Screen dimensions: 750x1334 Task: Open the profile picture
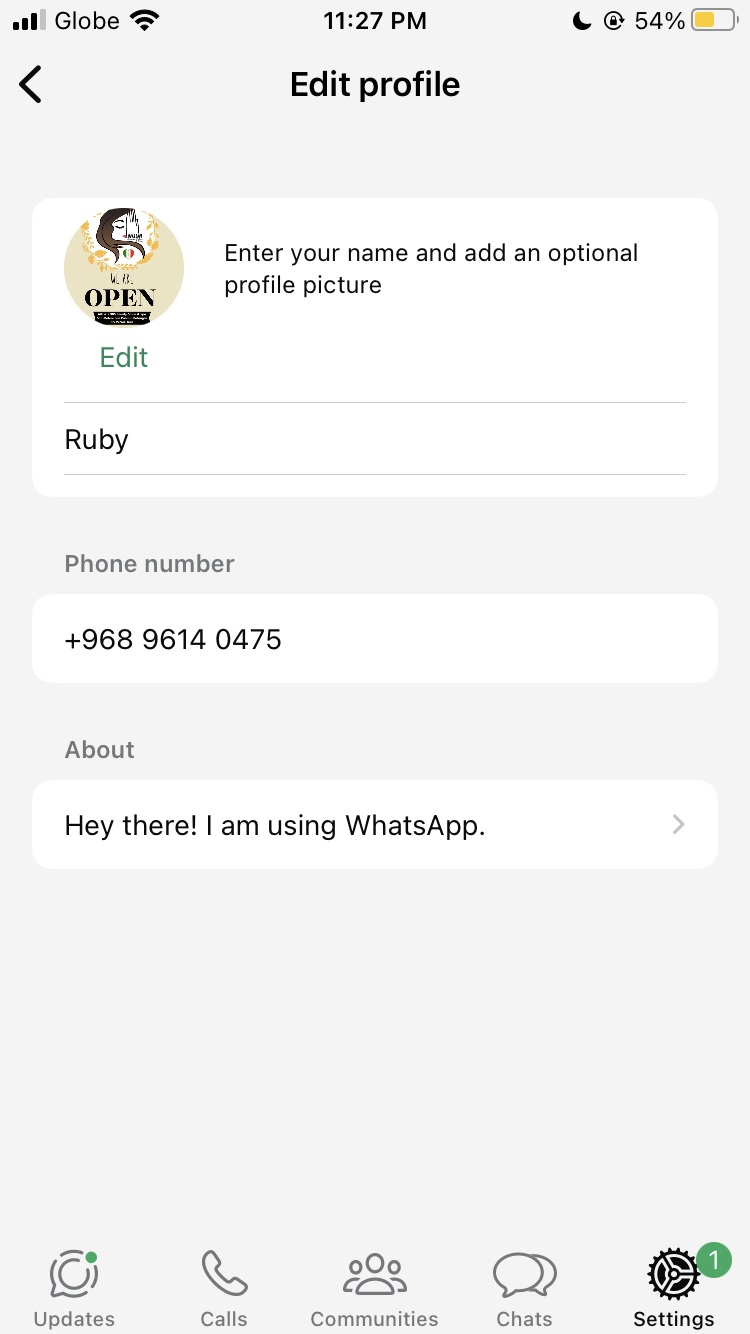click(x=124, y=267)
